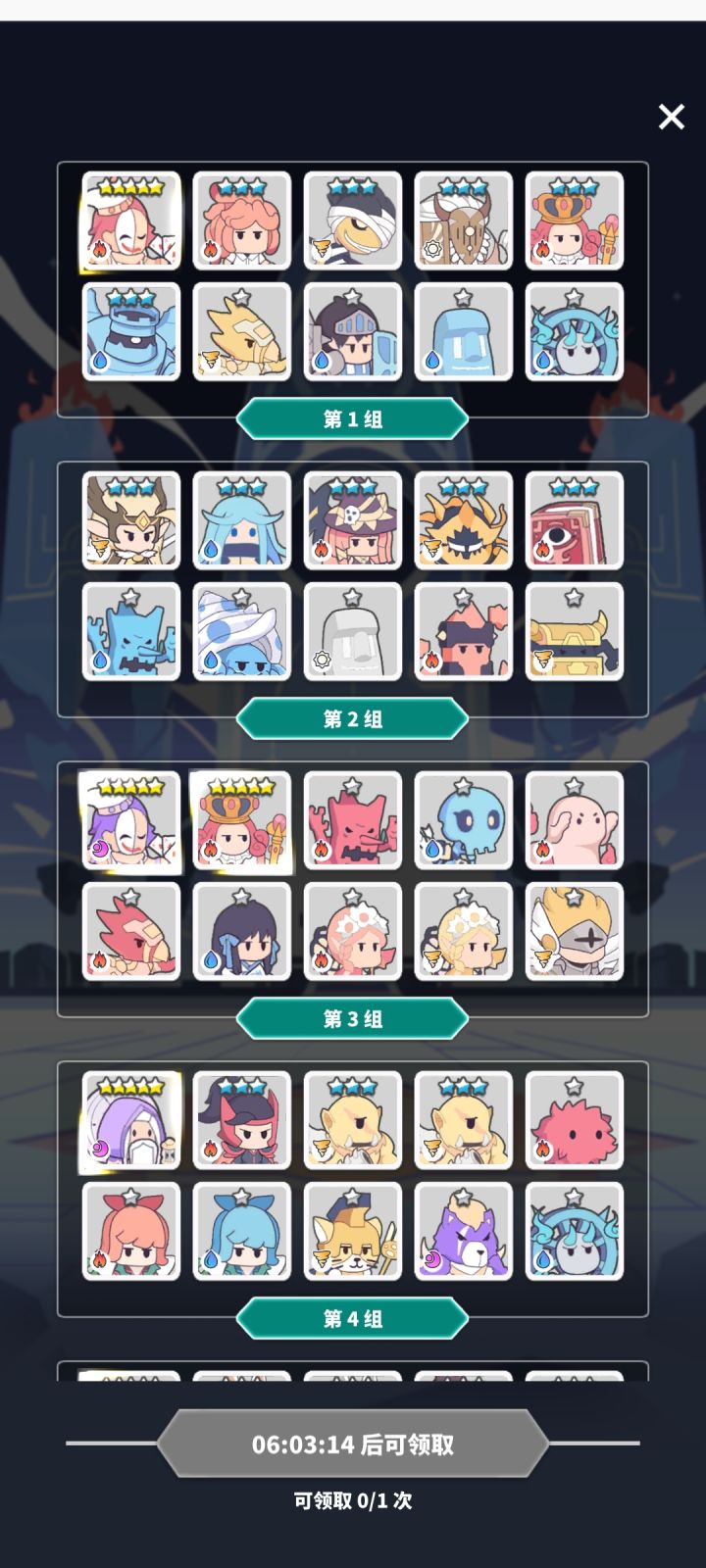The width and height of the screenshot is (706, 1568).
Task: Select the horned treasure chest in Group 2
Action: 574,633
